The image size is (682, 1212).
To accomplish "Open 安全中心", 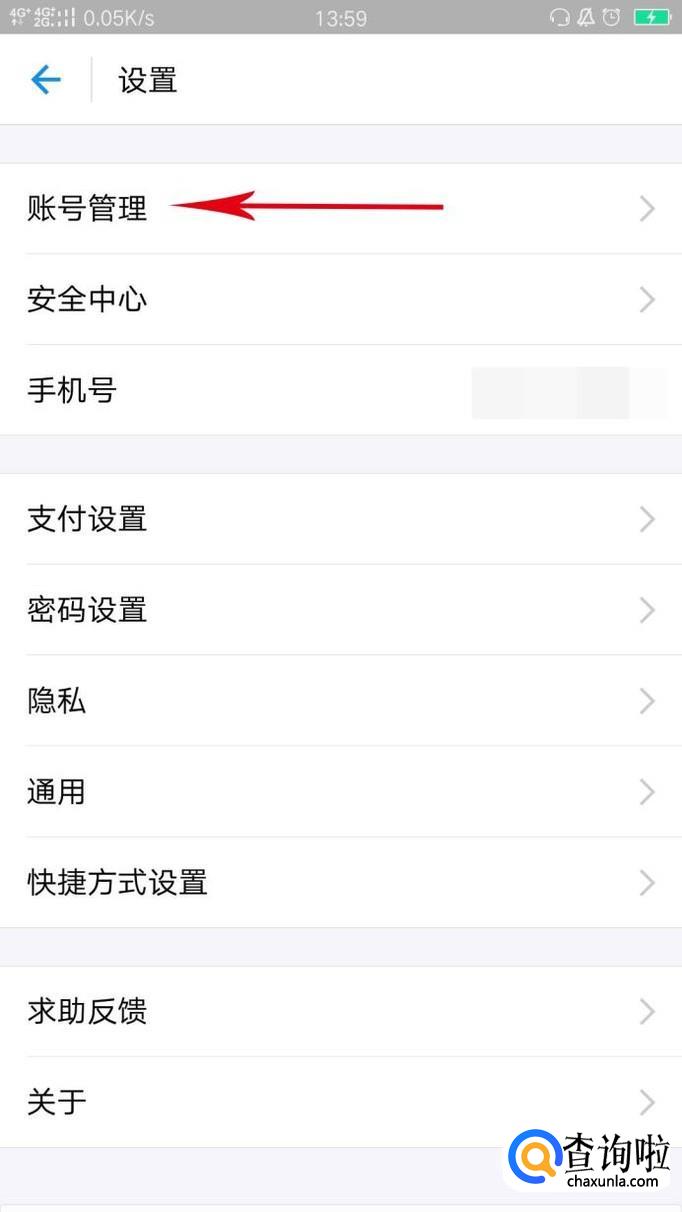I will (x=341, y=299).
